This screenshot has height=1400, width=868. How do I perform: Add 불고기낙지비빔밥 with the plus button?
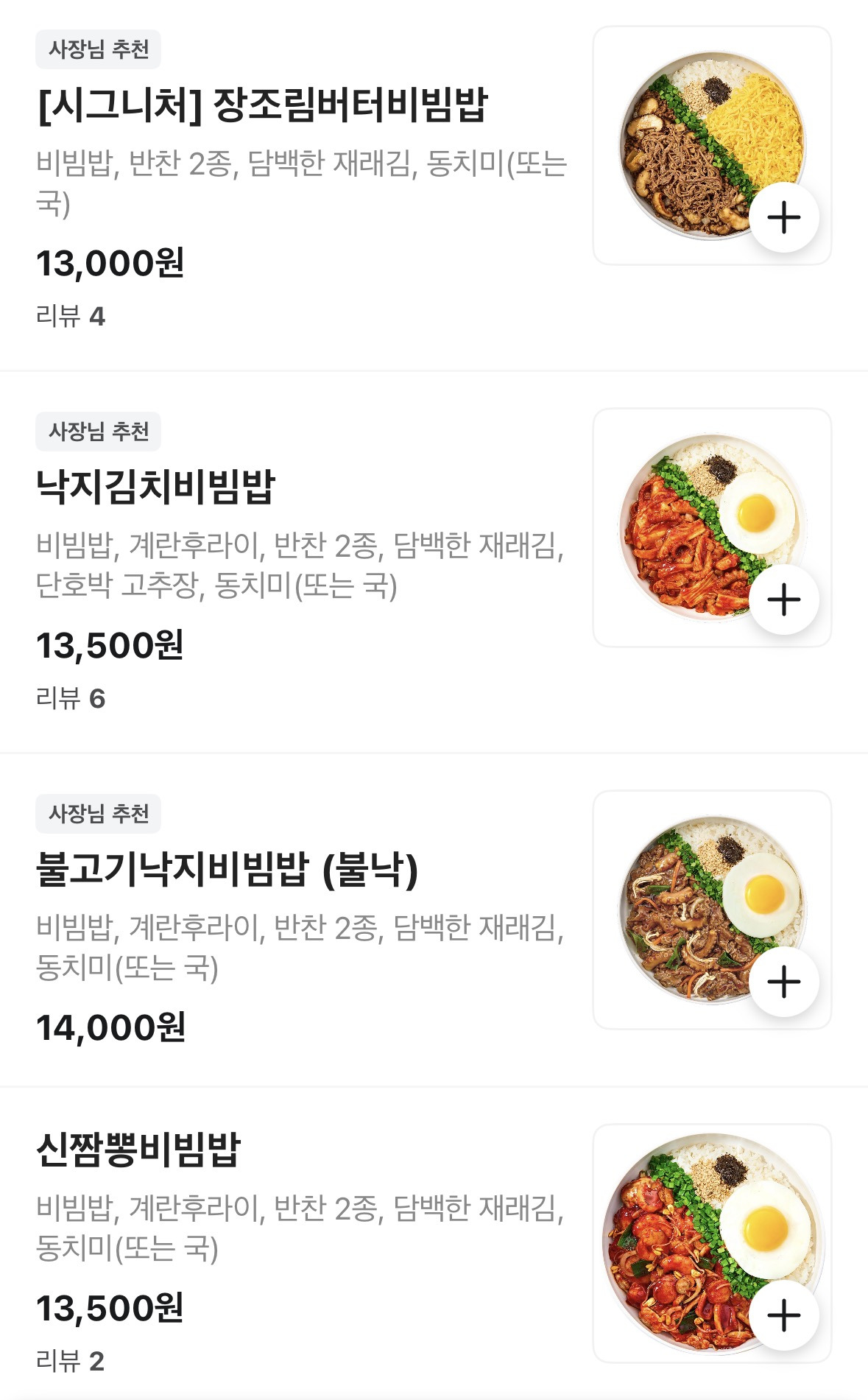pyautogui.click(x=784, y=982)
